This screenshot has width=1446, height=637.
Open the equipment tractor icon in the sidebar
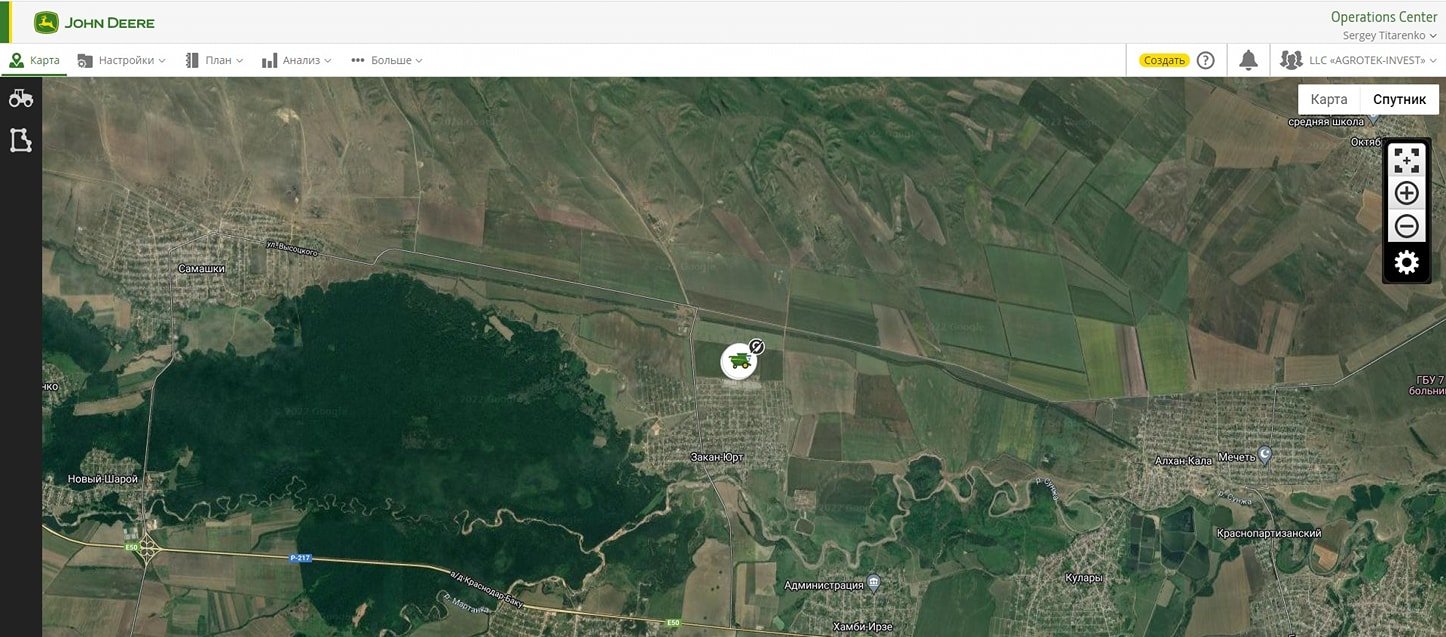21,98
